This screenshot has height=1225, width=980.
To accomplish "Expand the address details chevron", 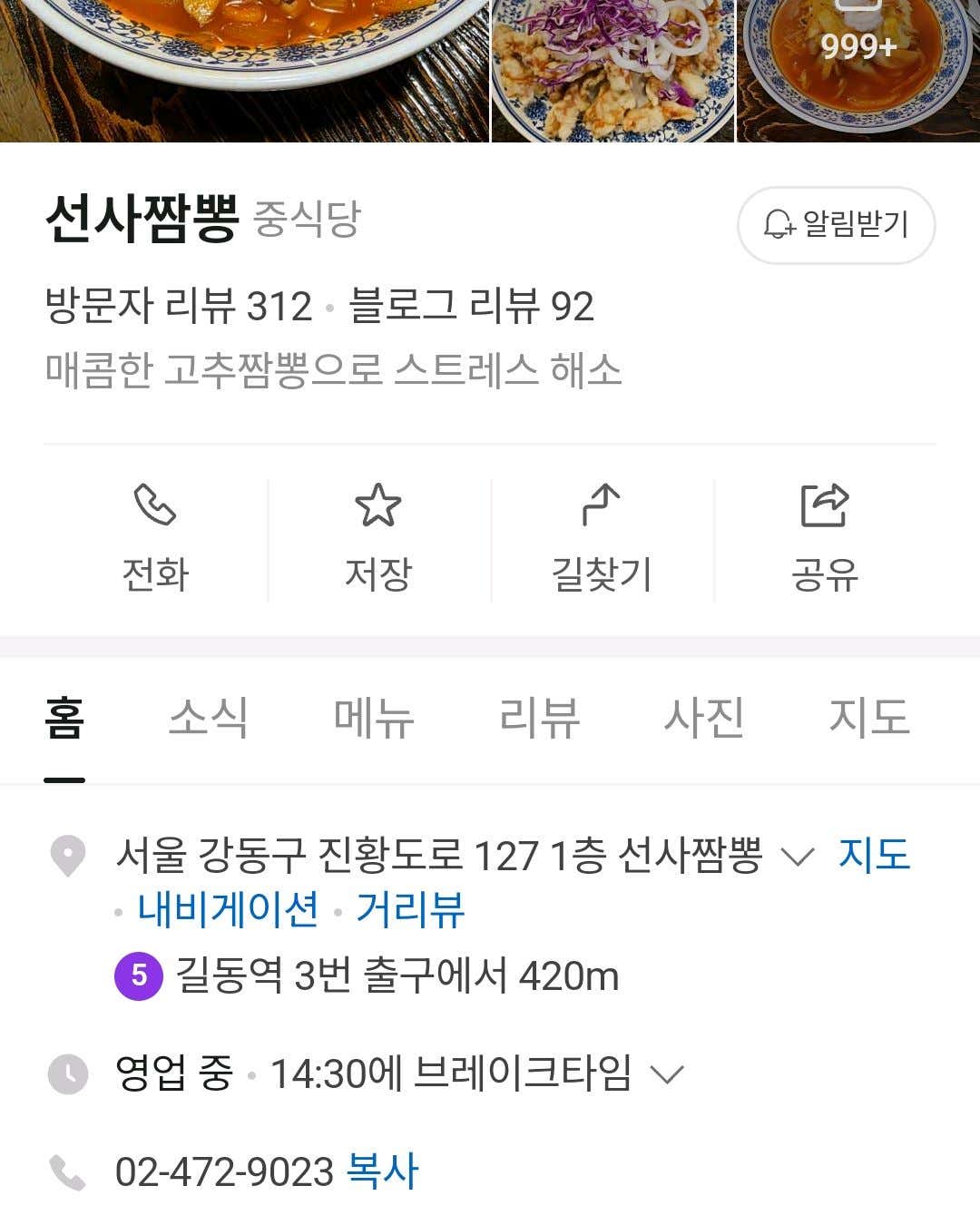I will click(798, 857).
